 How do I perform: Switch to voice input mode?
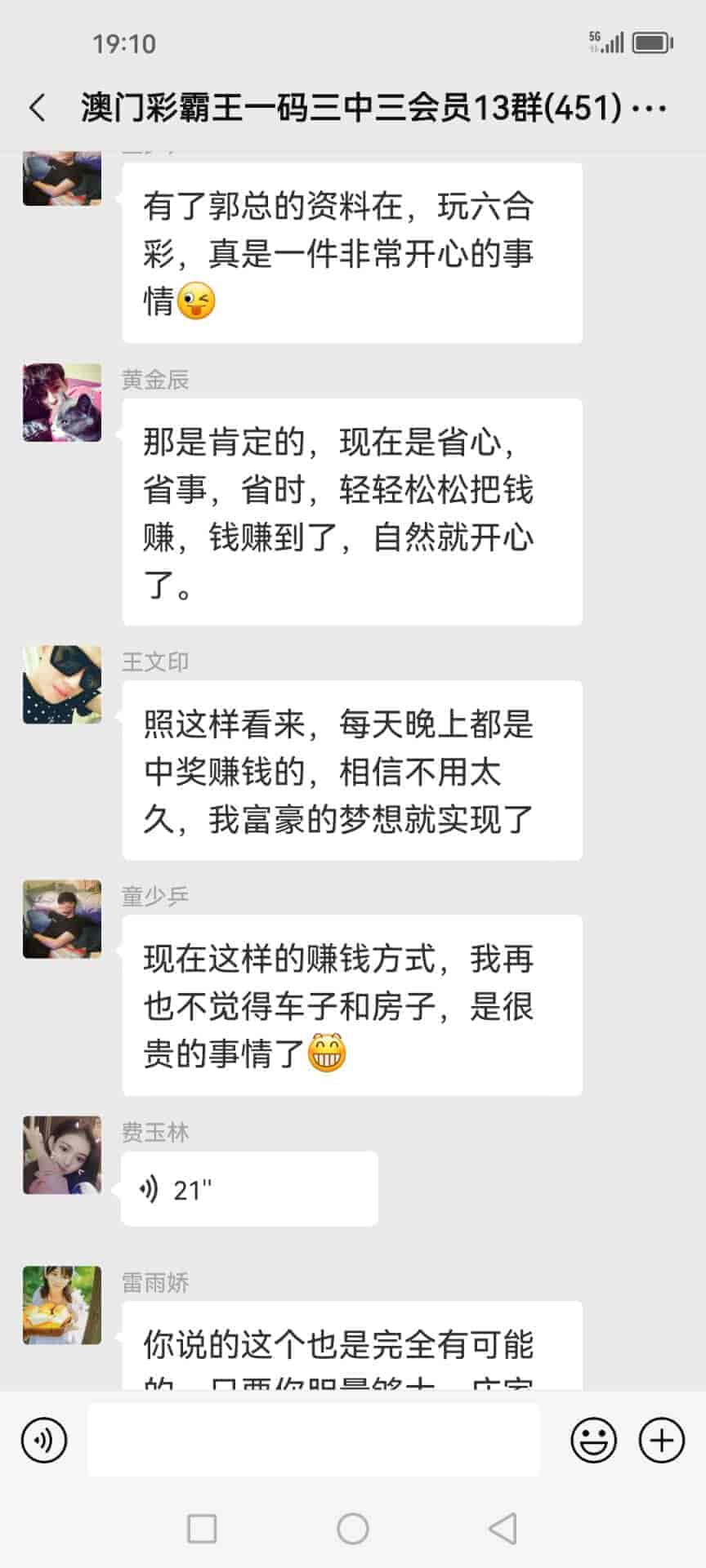tap(44, 1440)
